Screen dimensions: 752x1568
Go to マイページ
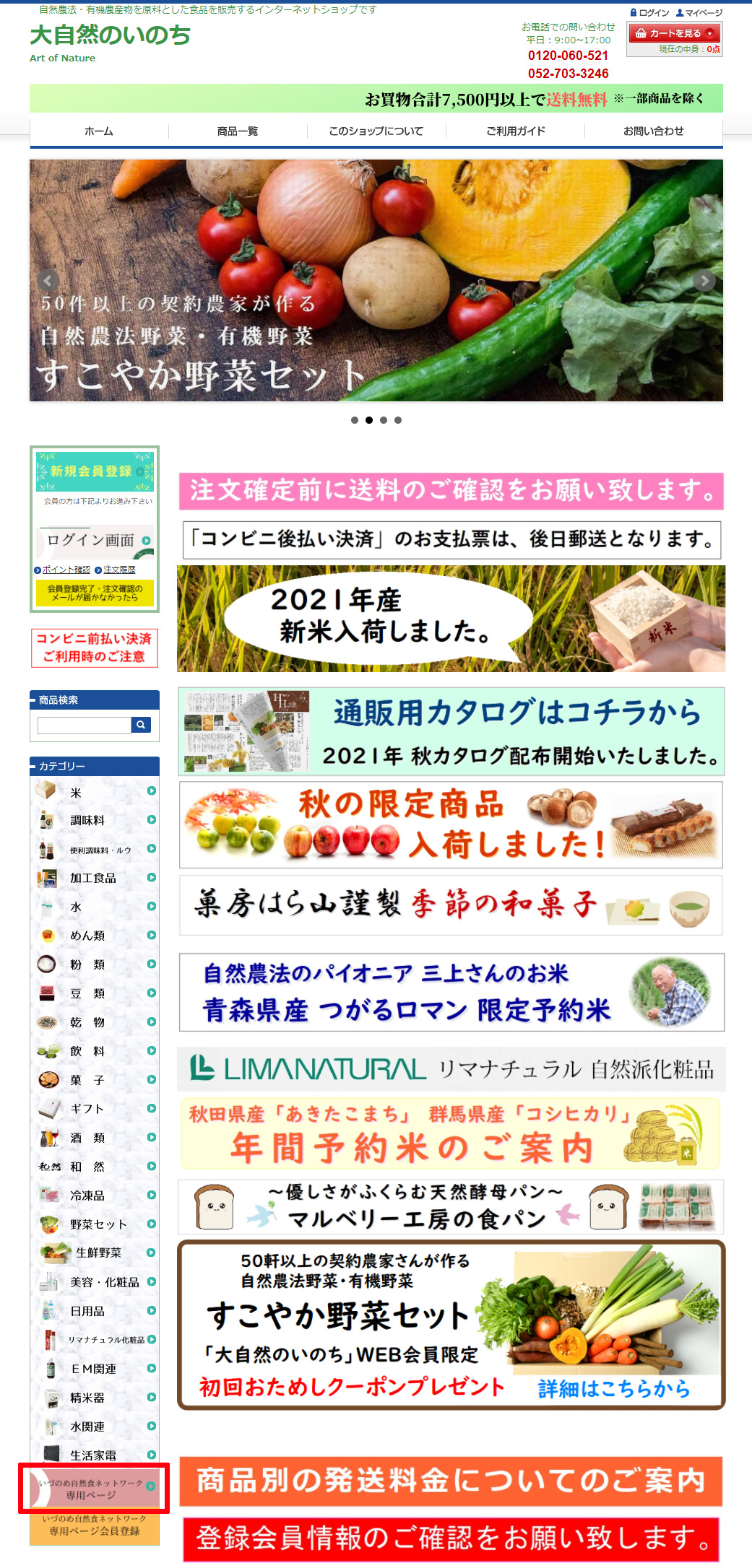pos(699,12)
